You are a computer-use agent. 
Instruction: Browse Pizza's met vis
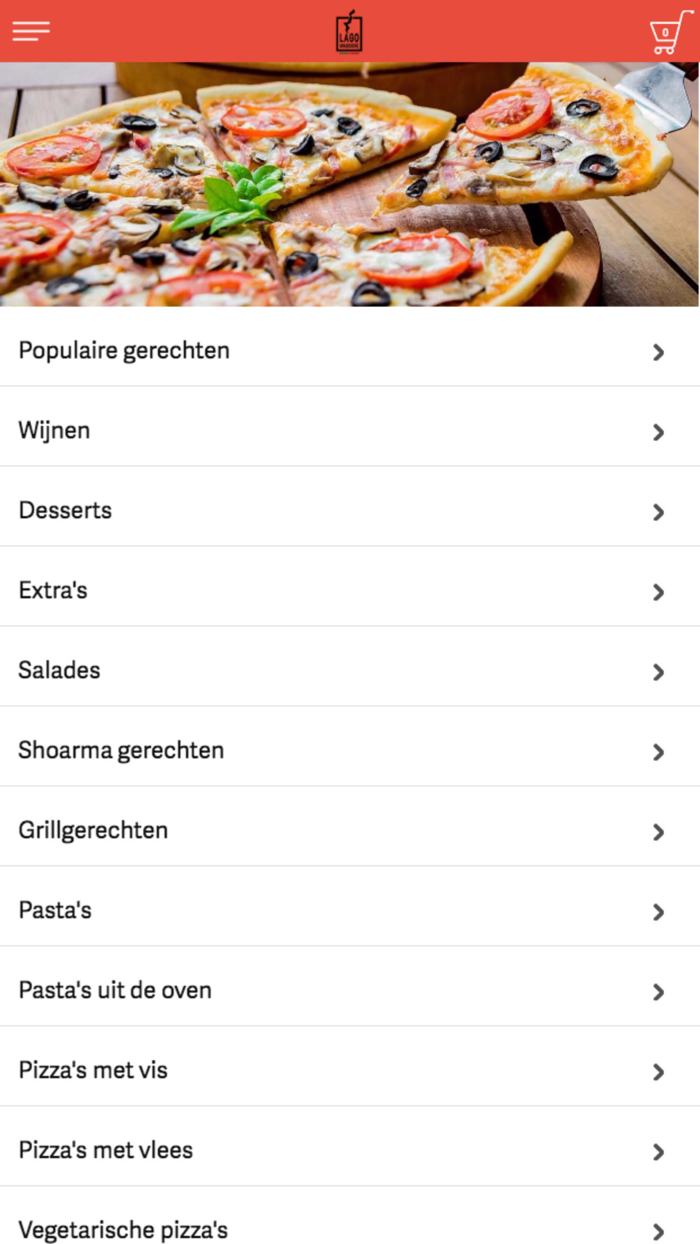pos(349,1071)
